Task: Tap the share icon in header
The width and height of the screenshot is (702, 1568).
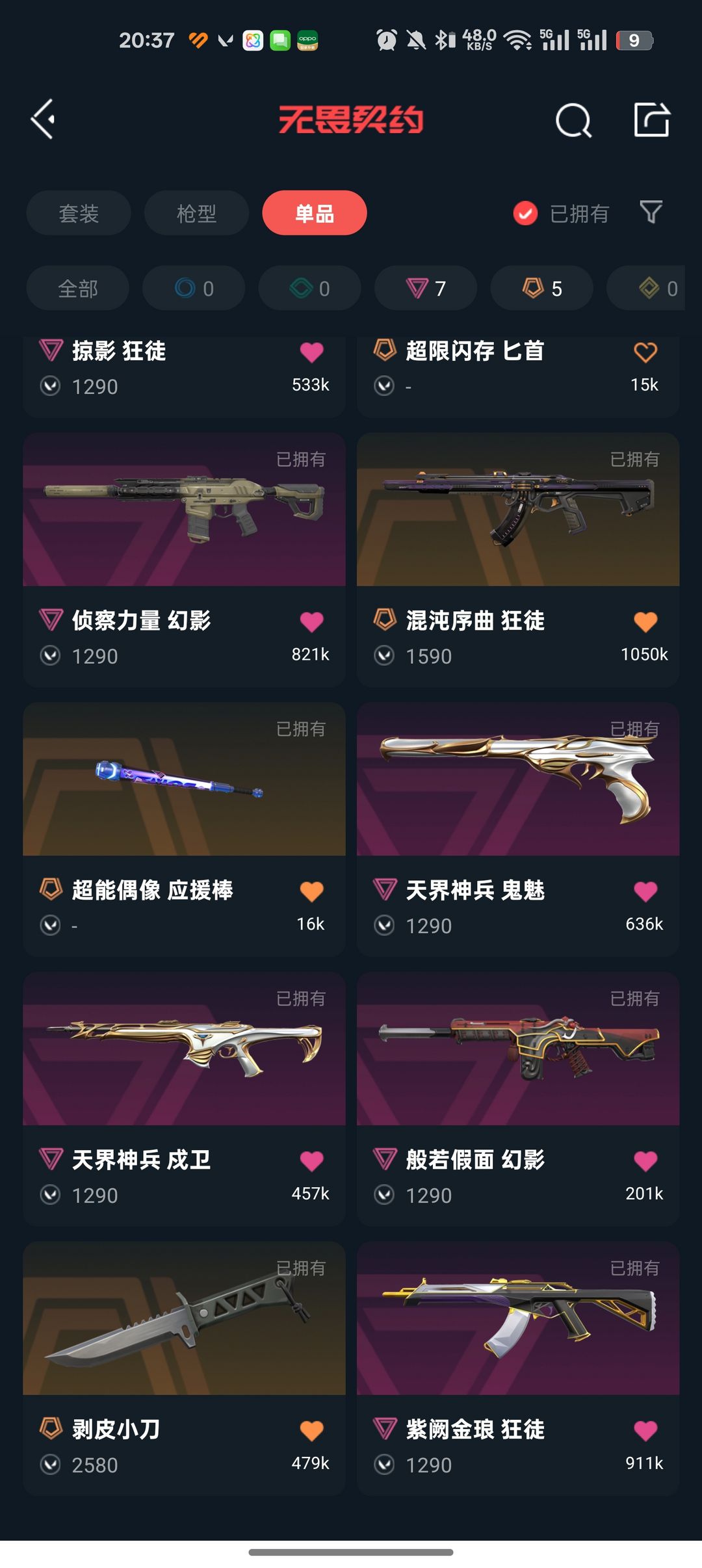Action: pyautogui.click(x=652, y=120)
